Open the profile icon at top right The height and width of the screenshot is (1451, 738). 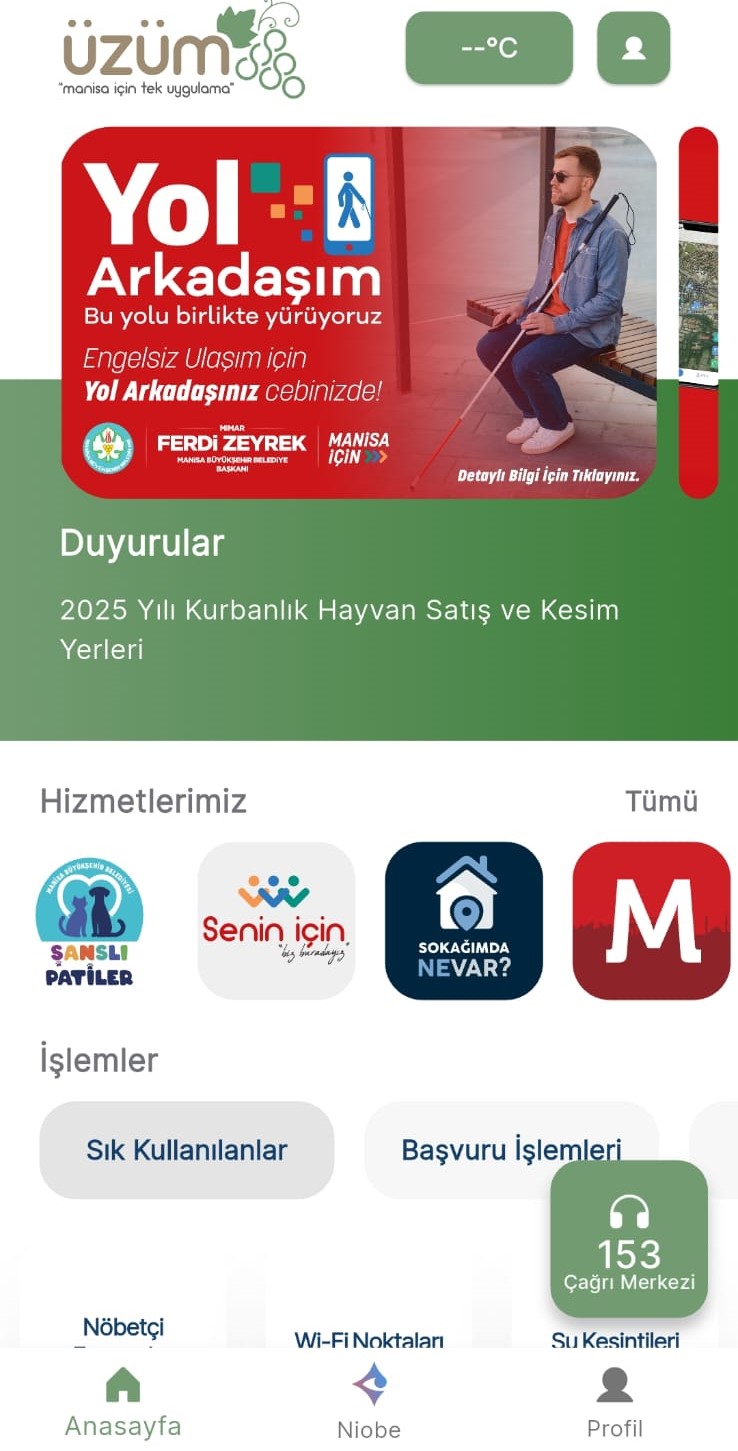(633, 47)
